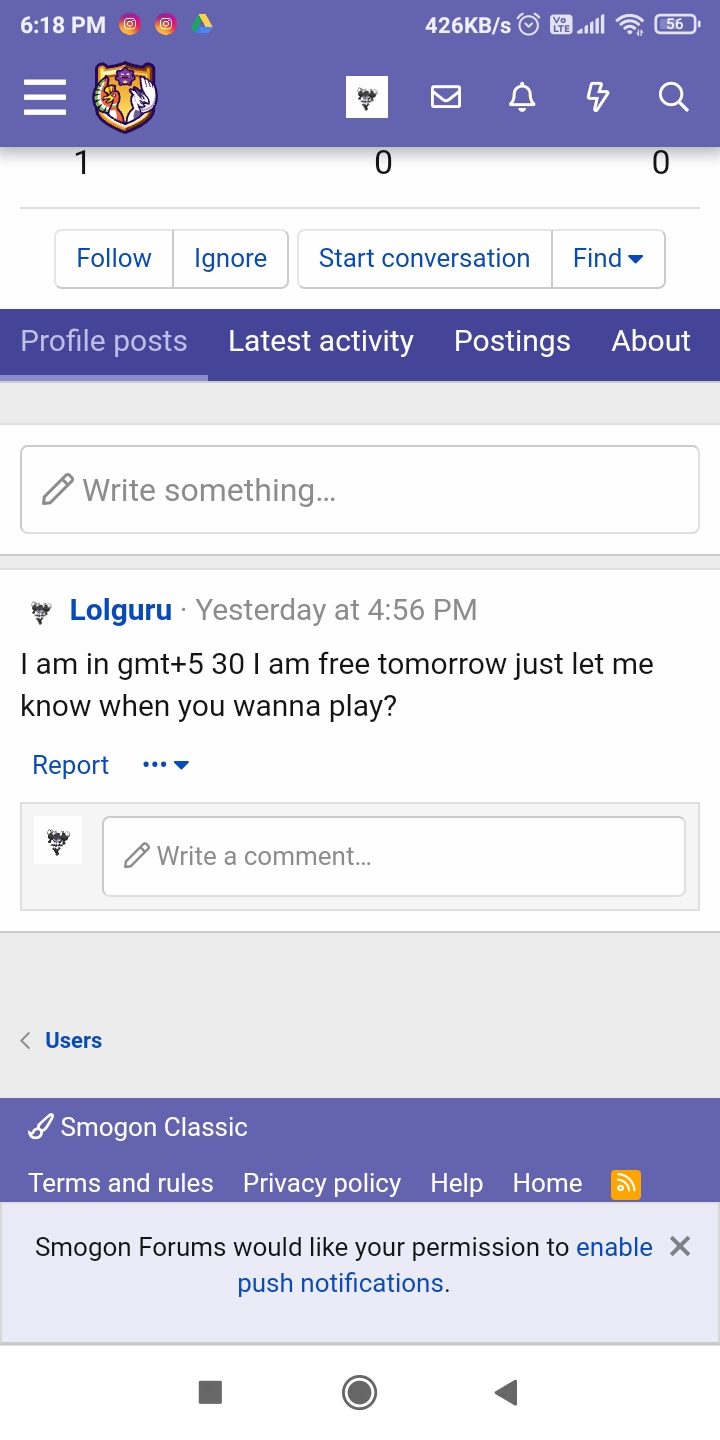Open the hamburger navigation menu

click(45, 98)
